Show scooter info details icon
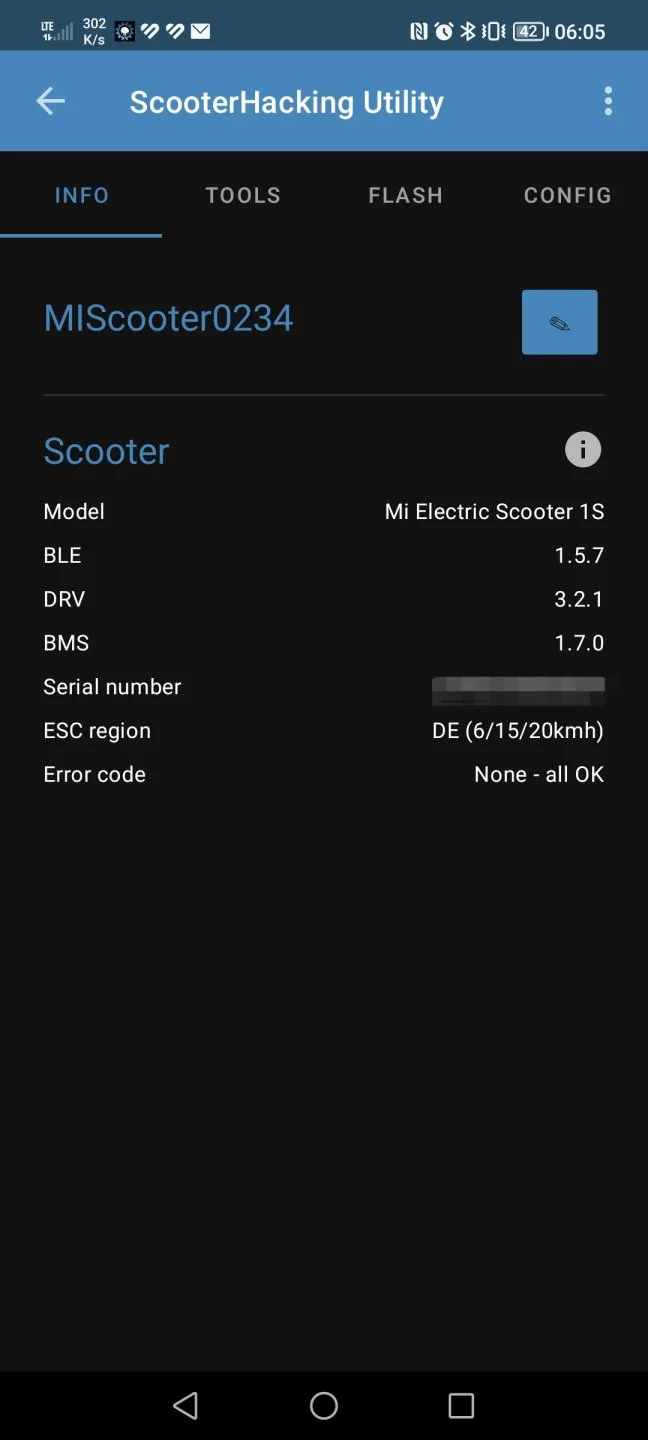 pyautogui.click(x=583, y=450)
